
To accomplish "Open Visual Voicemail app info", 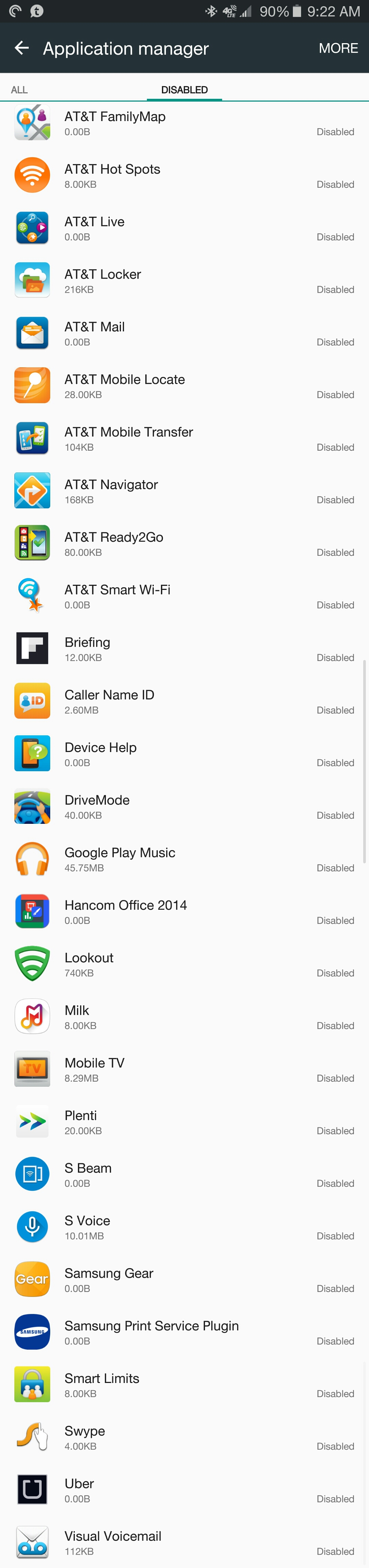I will pyautogui.click(x=184, y=1542).
